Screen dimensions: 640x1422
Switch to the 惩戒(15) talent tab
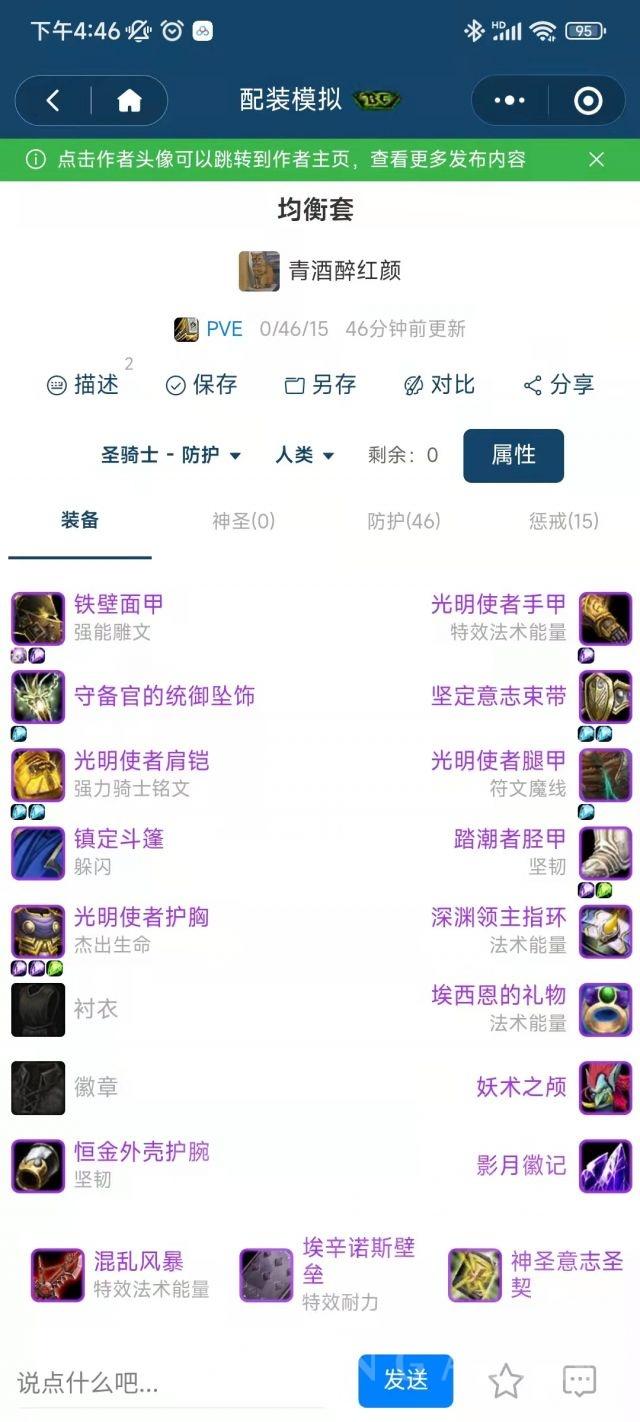[x=563, y=521]
